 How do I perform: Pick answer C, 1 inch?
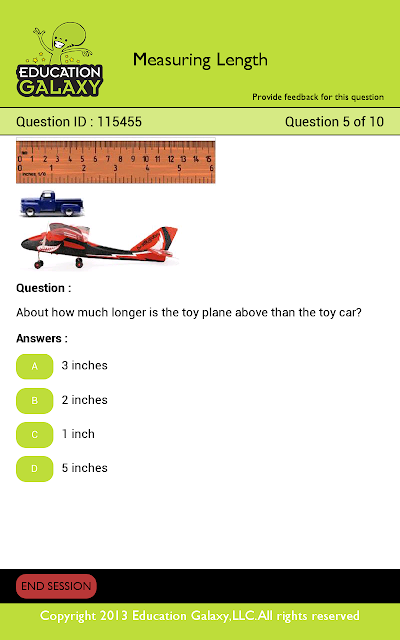[35, 435]
